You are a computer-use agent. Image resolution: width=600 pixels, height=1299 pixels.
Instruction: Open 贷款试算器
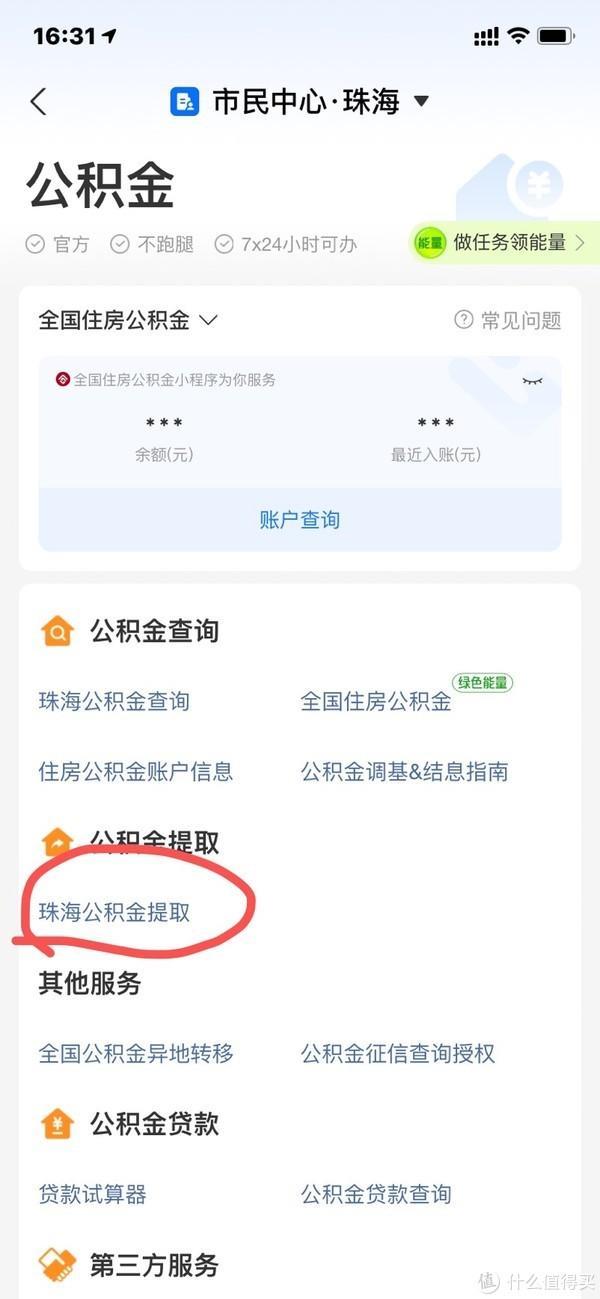[x=93, y=1194]
